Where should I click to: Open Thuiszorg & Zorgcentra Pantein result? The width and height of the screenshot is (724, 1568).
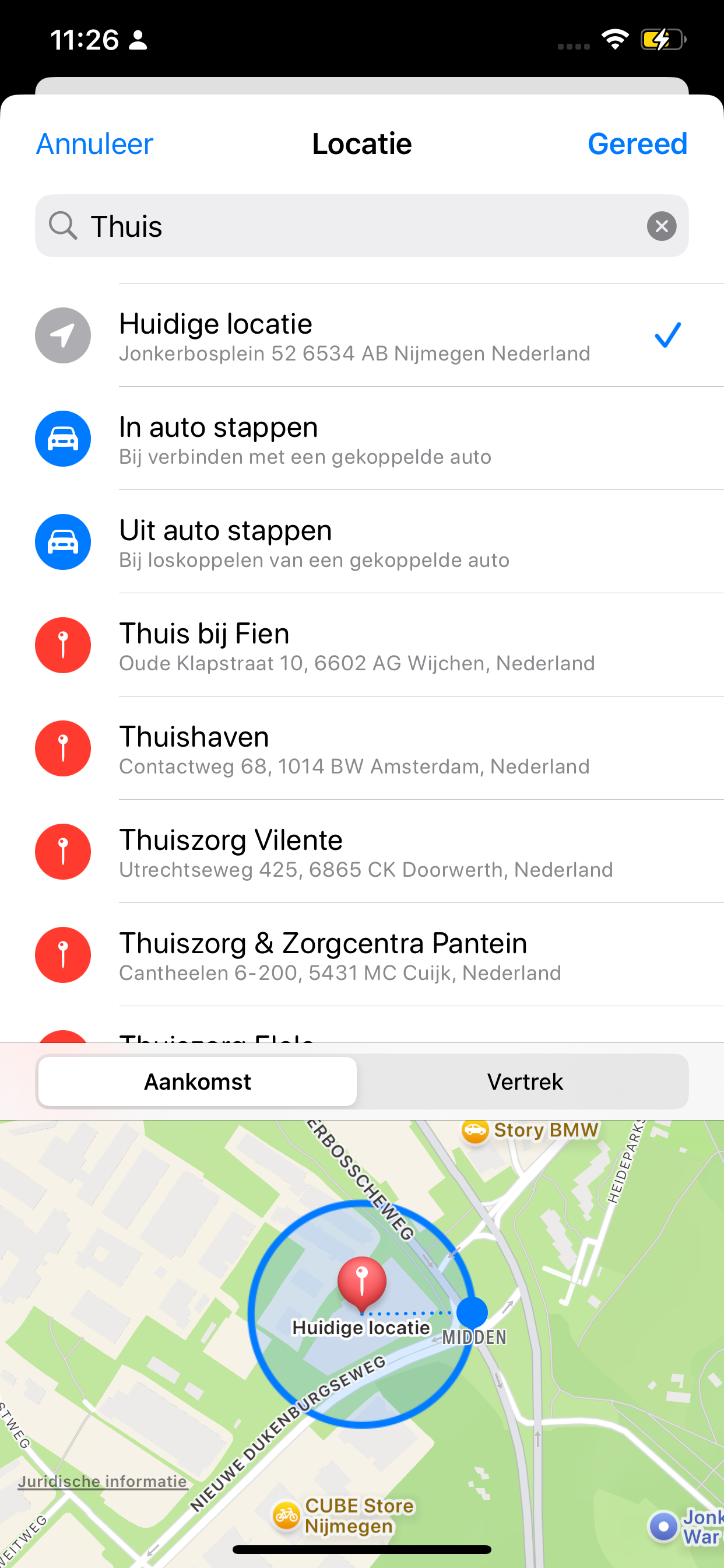[362, 956]
